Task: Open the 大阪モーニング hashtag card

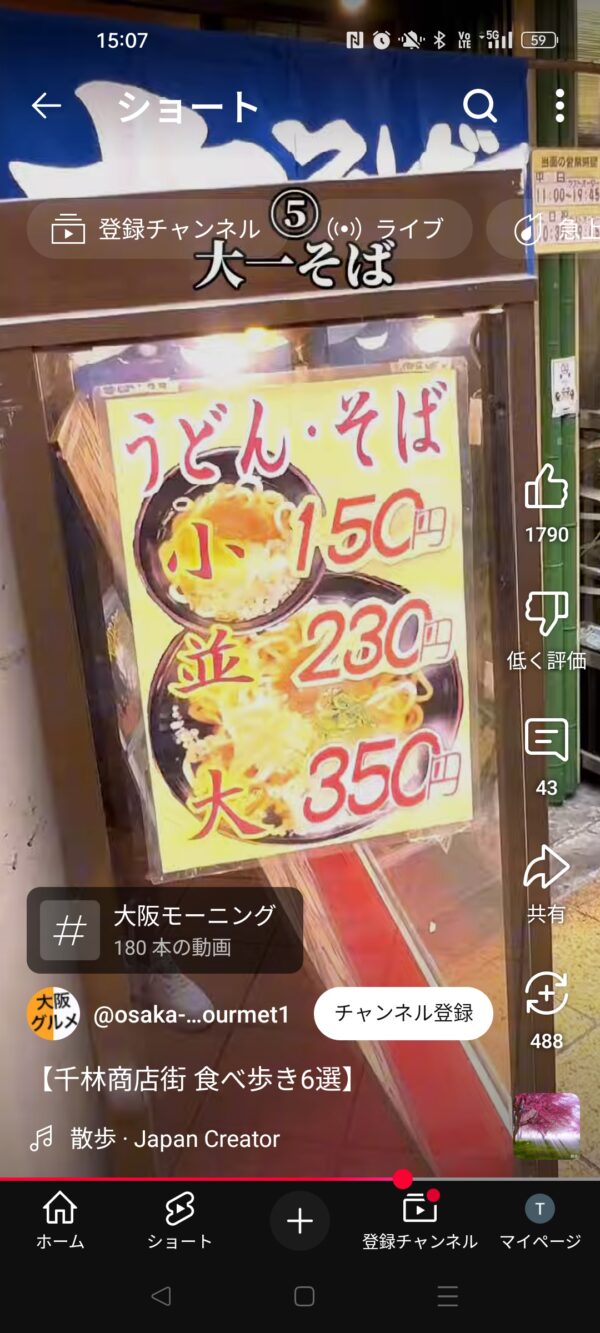Action: pyautogui.click(x=165, y=930)
